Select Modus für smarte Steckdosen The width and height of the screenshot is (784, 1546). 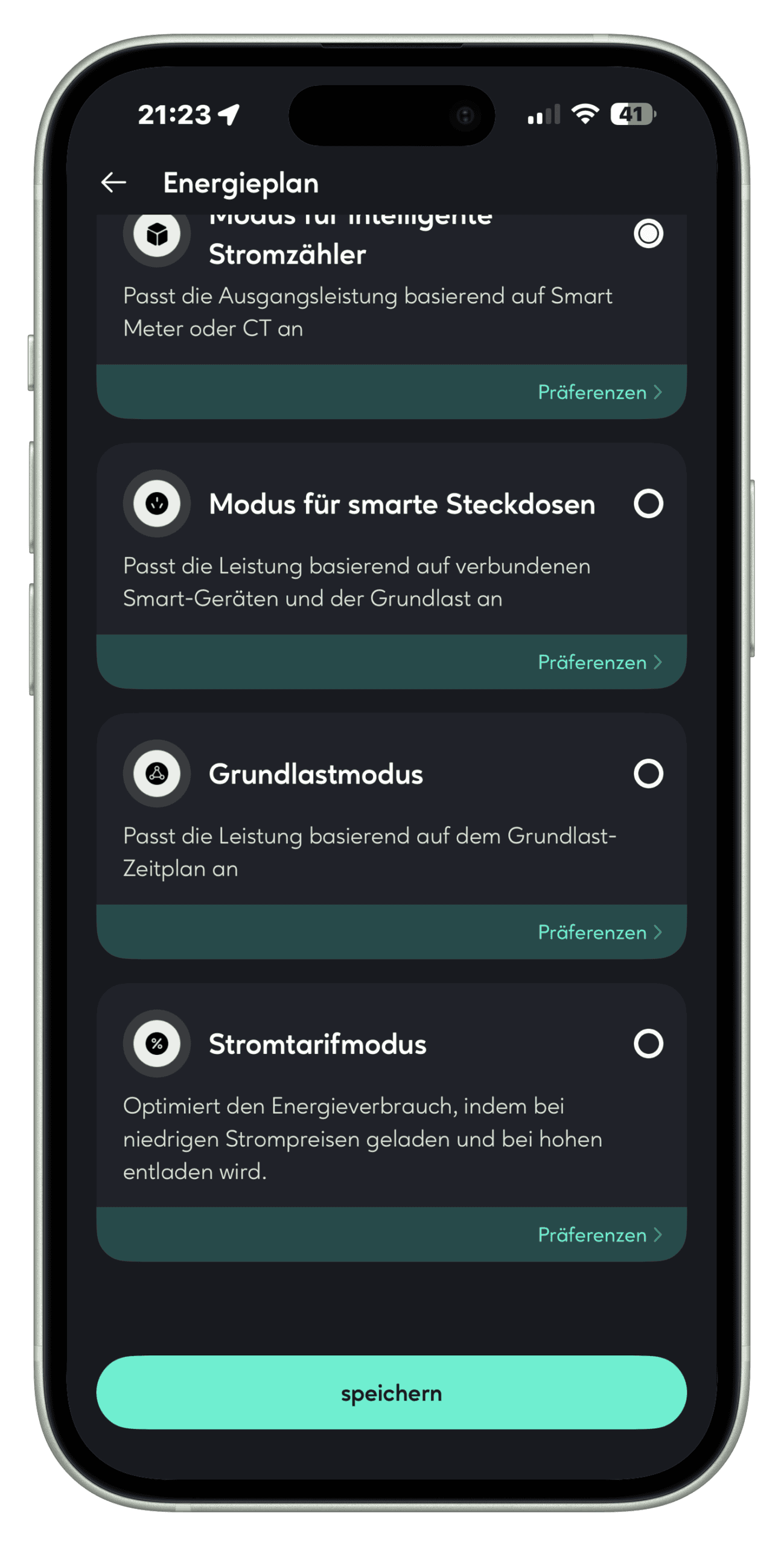point(648,504)
